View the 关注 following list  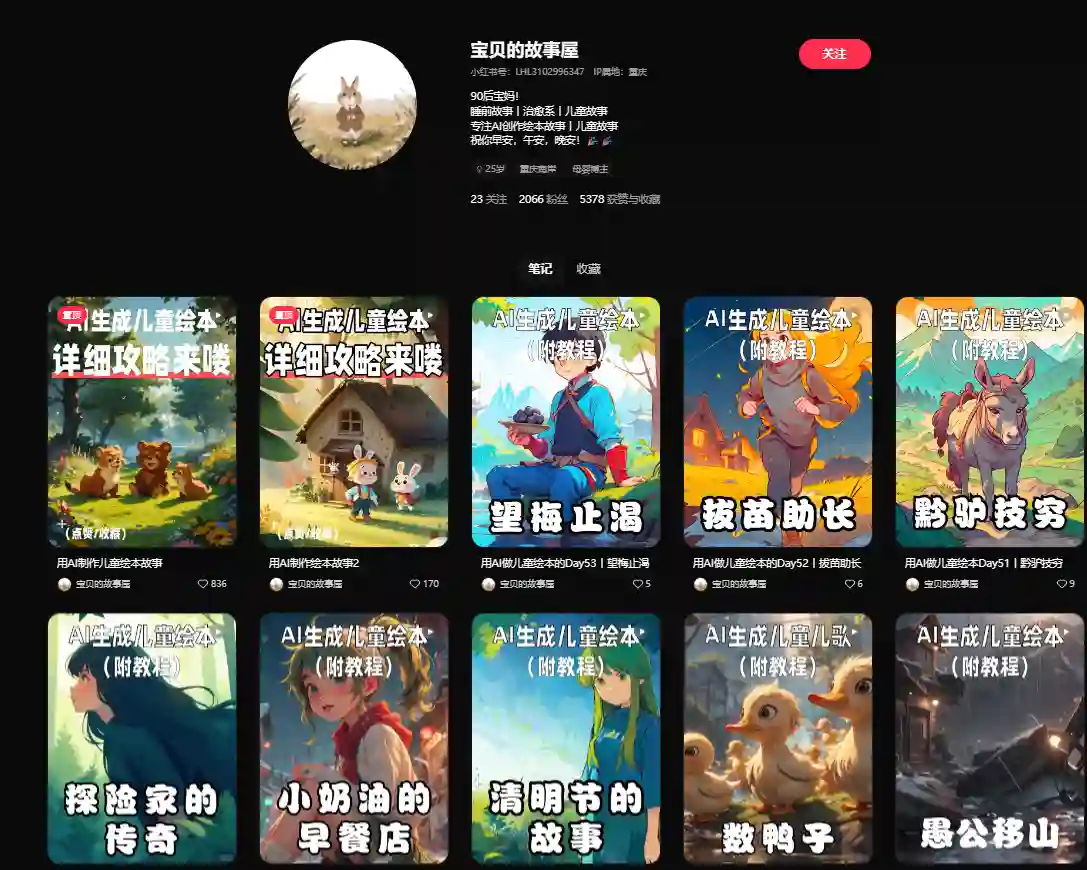(489, 199)
